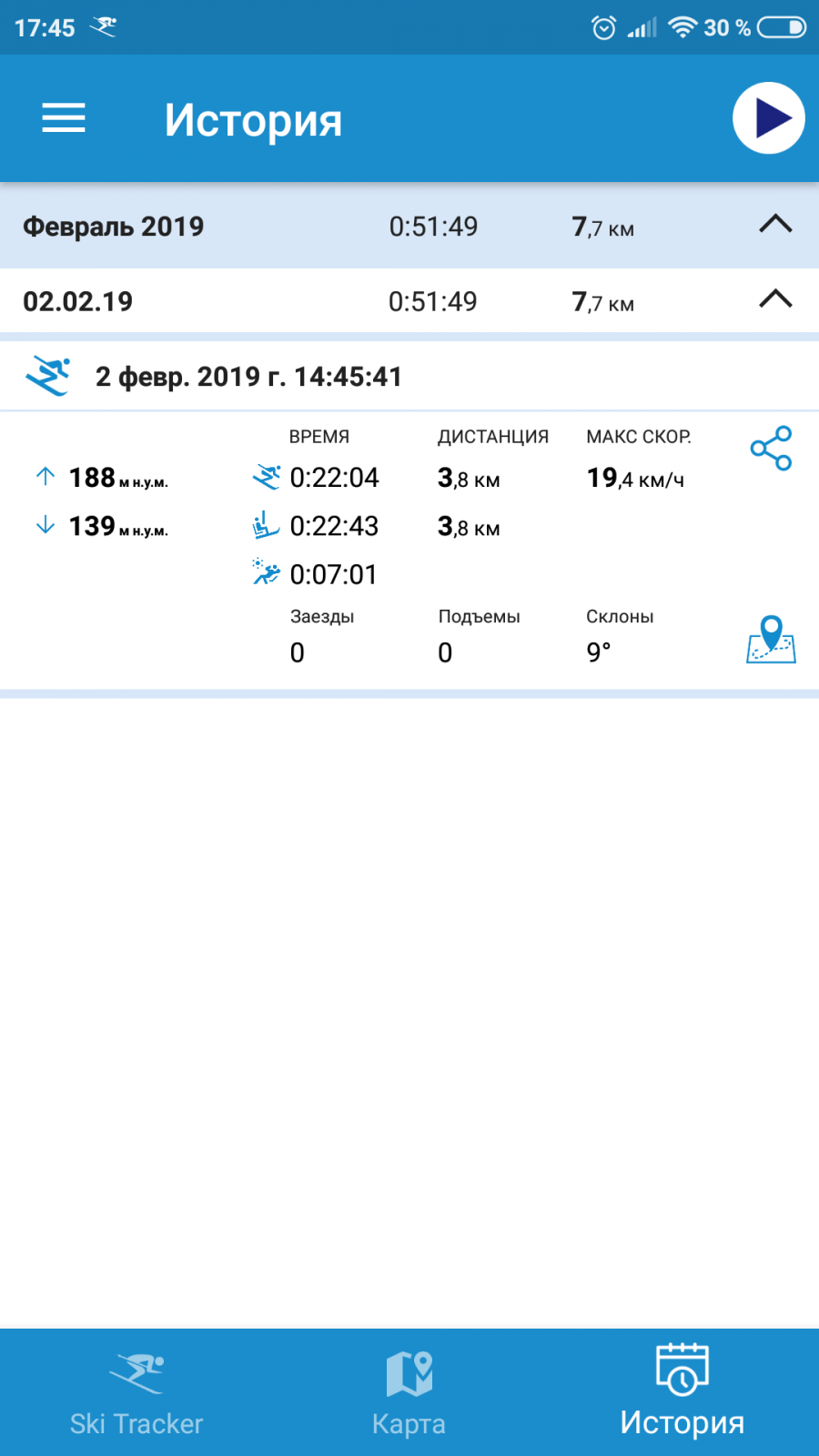This screenshot has height=1456, width=819.
Task: Collapse the Февраль 2019 section
Action: (775, 225)
